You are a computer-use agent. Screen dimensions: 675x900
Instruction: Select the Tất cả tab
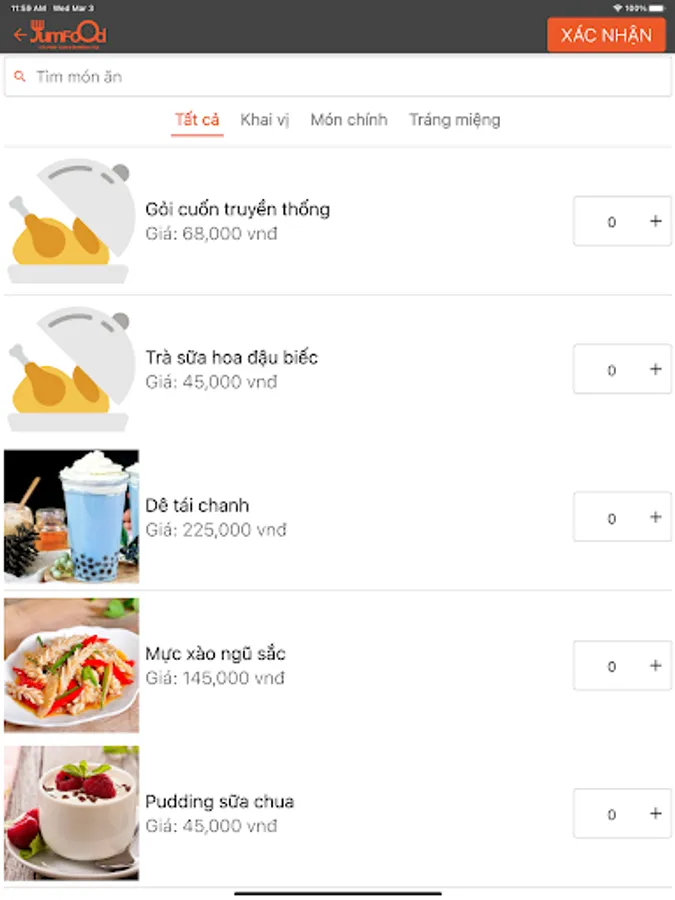coord(197,120)
